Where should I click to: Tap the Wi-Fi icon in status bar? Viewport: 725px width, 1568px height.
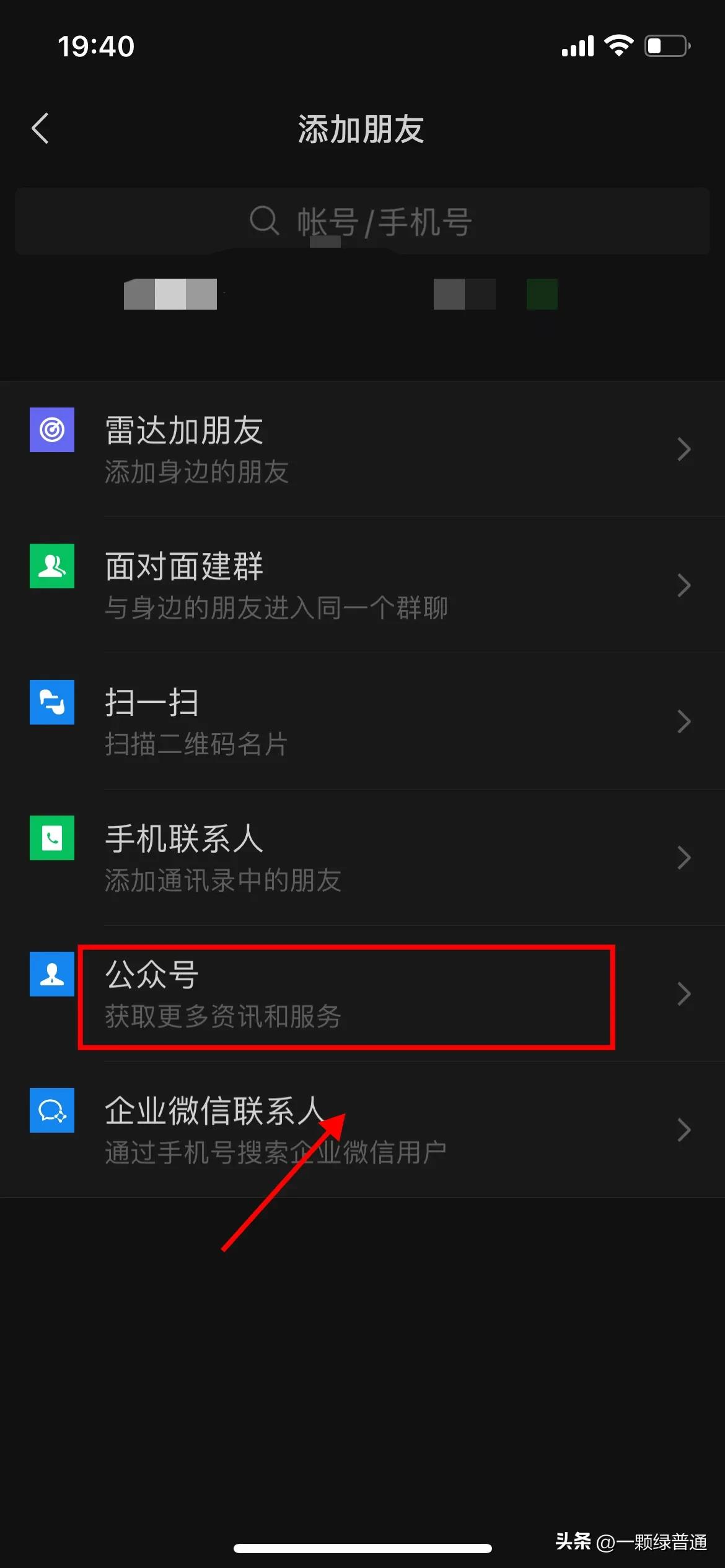[x=618, y=45]
